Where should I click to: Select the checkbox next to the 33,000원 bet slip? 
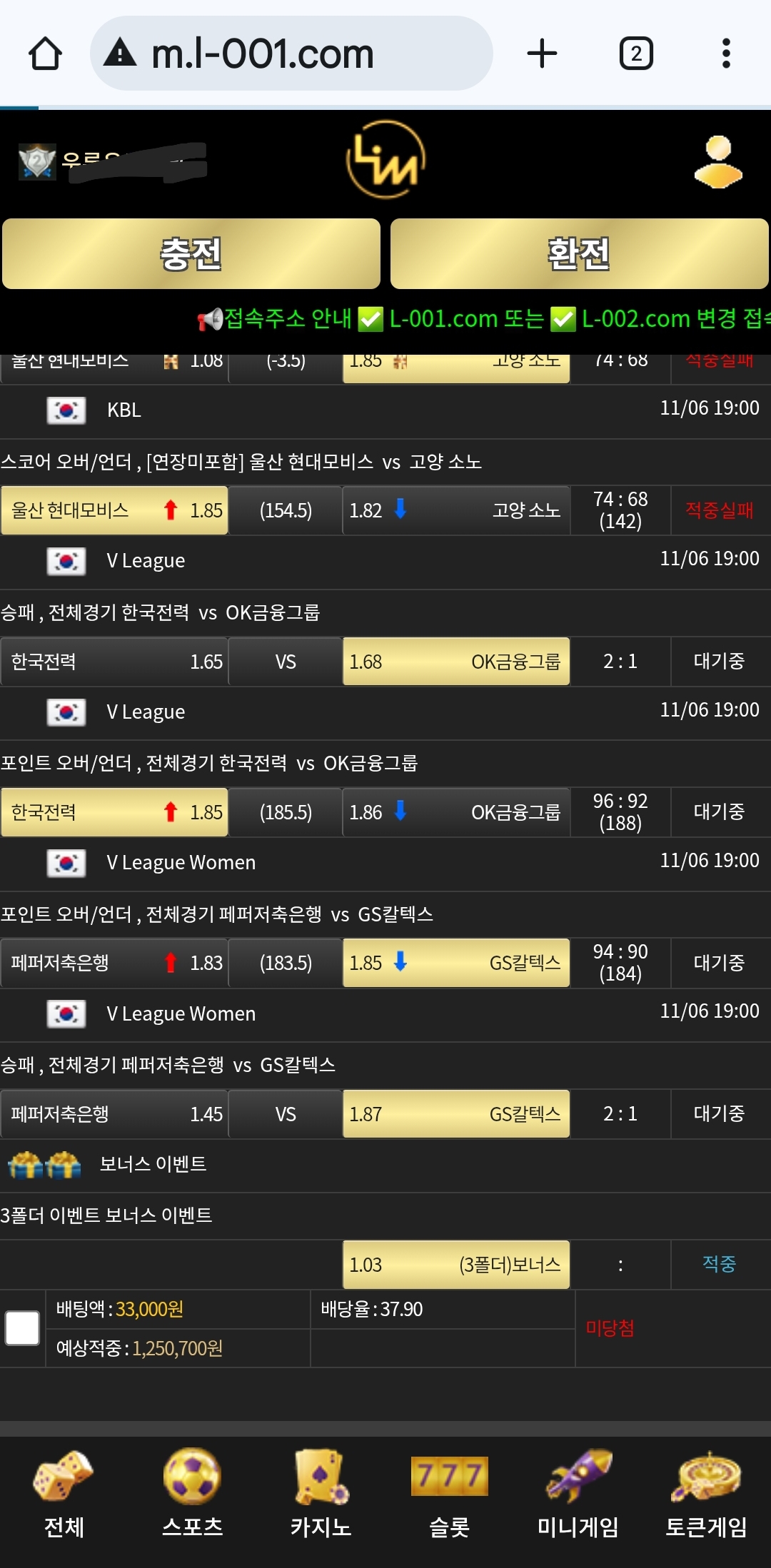[x=22, y=1328]
